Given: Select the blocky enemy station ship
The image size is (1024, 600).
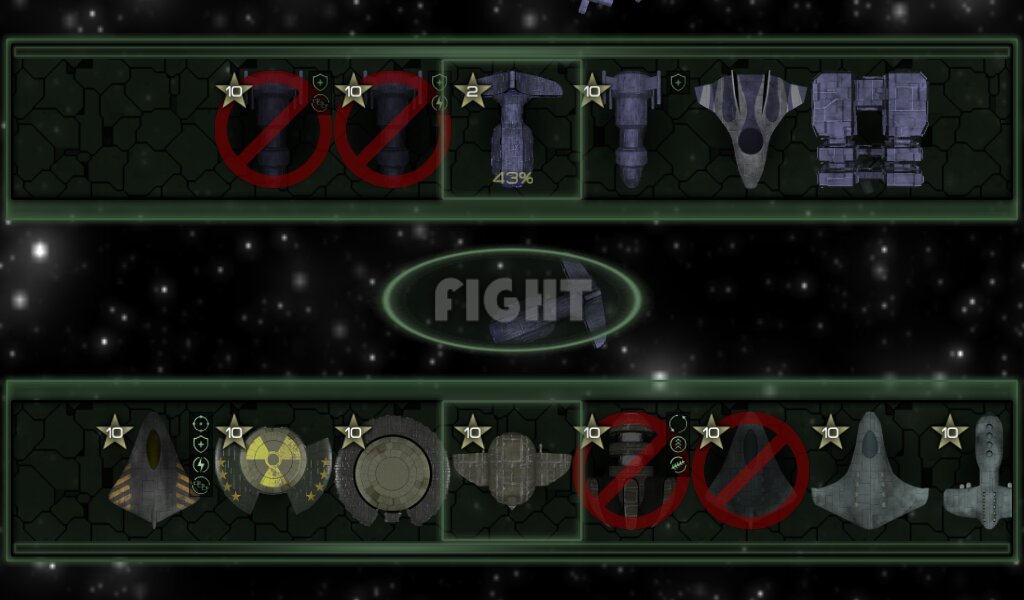Looking at the screenshot, I should [868, 130].
